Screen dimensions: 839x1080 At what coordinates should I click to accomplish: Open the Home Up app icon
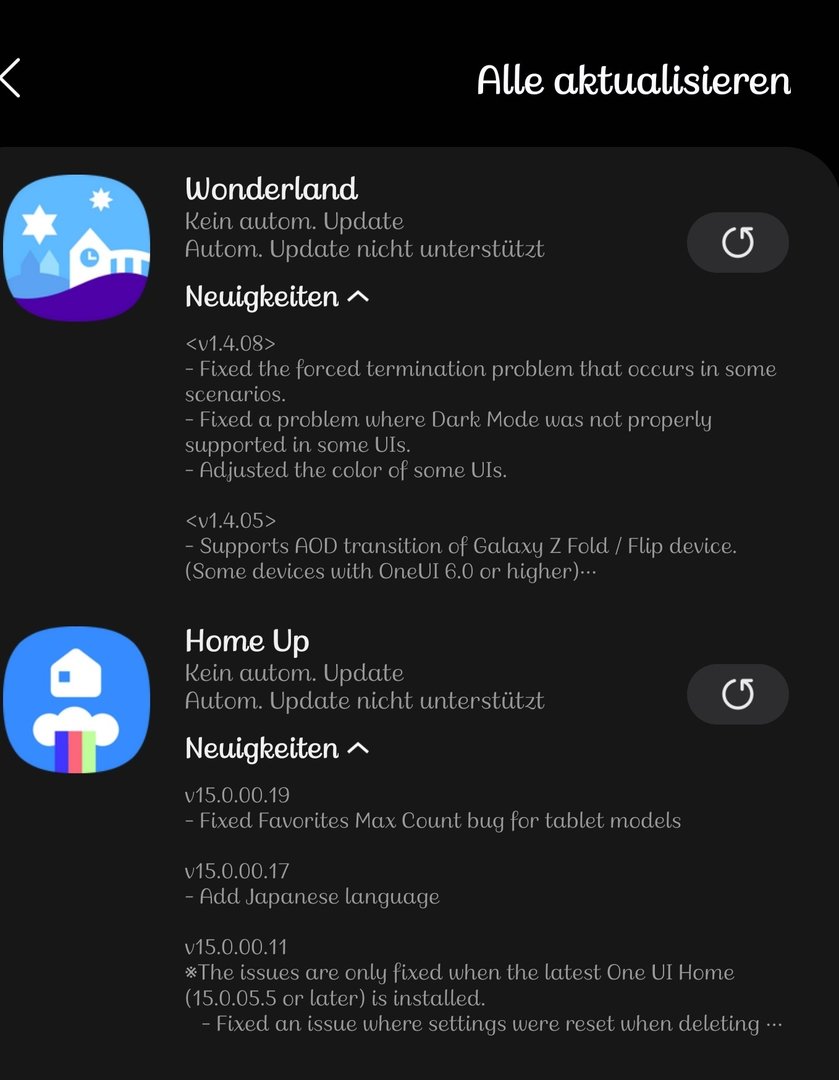click(77, 699)
